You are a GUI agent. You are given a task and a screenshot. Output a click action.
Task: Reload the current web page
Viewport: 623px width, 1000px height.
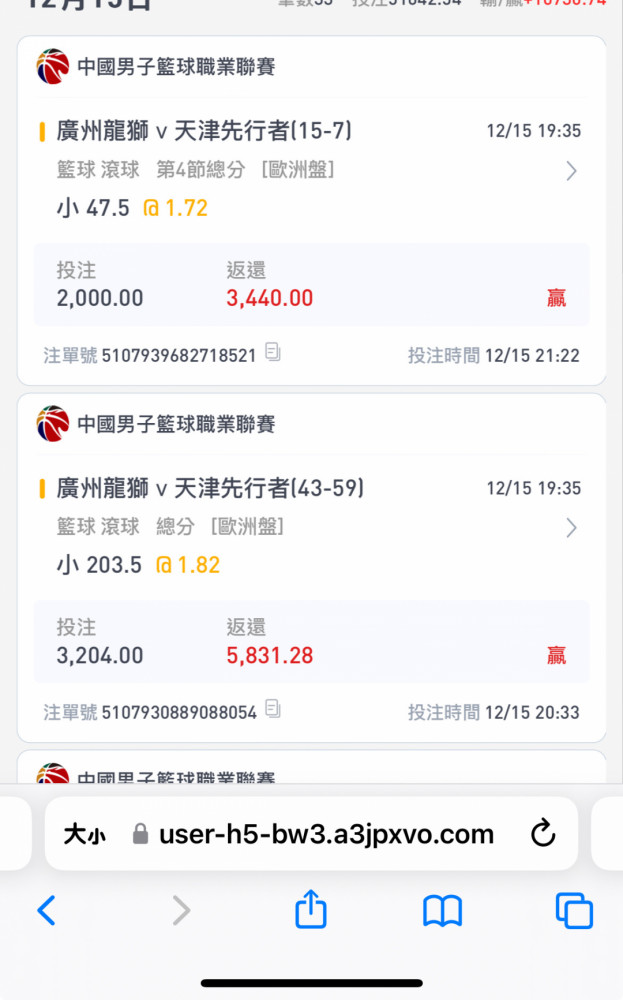point(543,833)
